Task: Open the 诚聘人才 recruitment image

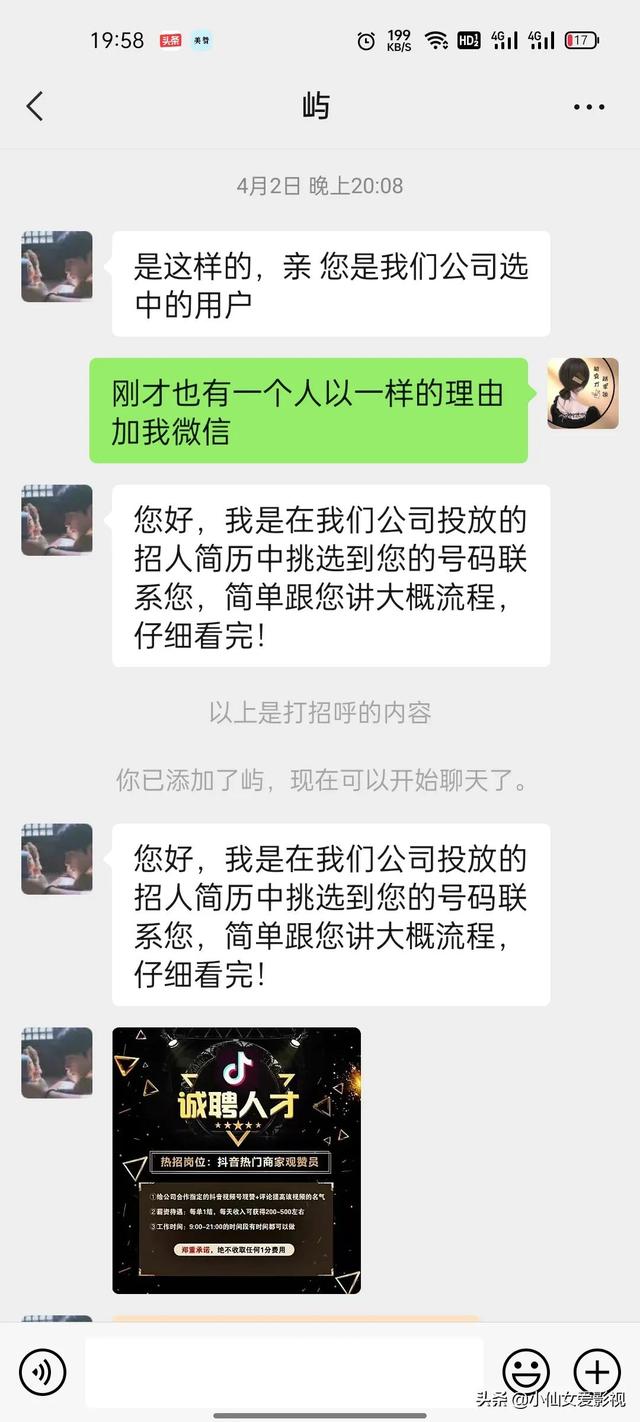Action: tap(236, 1160)
